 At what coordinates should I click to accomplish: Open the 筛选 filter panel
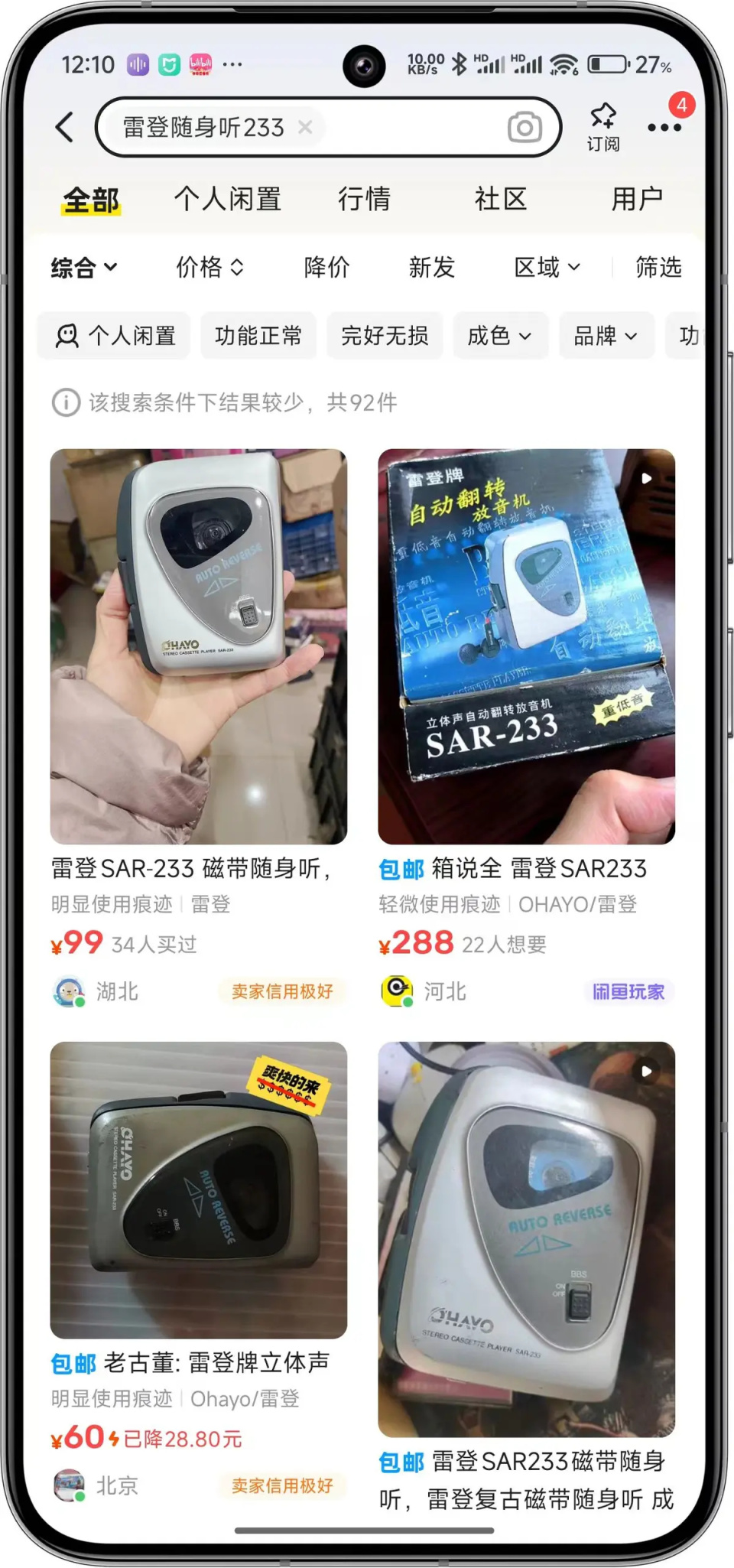point(658,267)
